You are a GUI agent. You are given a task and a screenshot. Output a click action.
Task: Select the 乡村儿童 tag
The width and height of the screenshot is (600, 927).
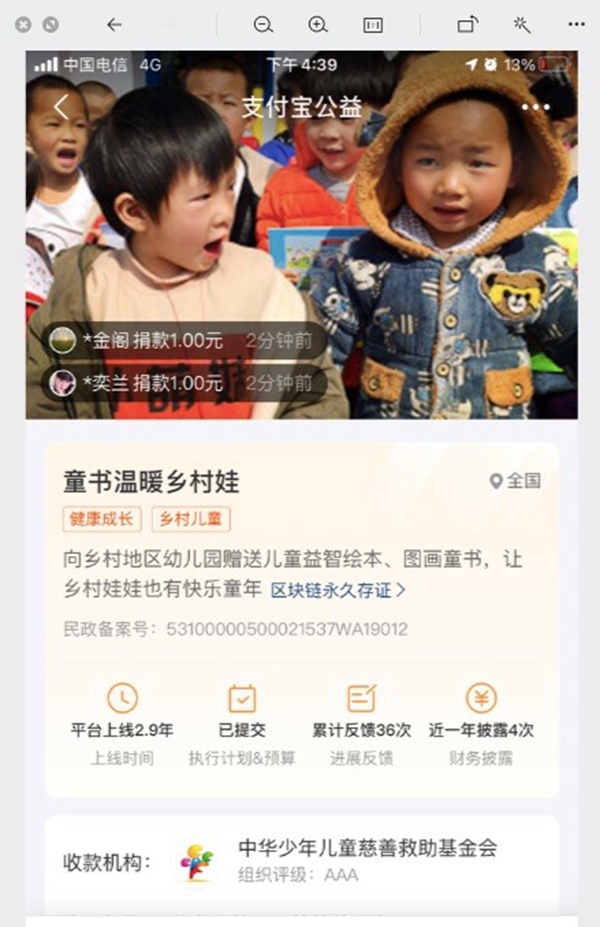tap(191, 519)
